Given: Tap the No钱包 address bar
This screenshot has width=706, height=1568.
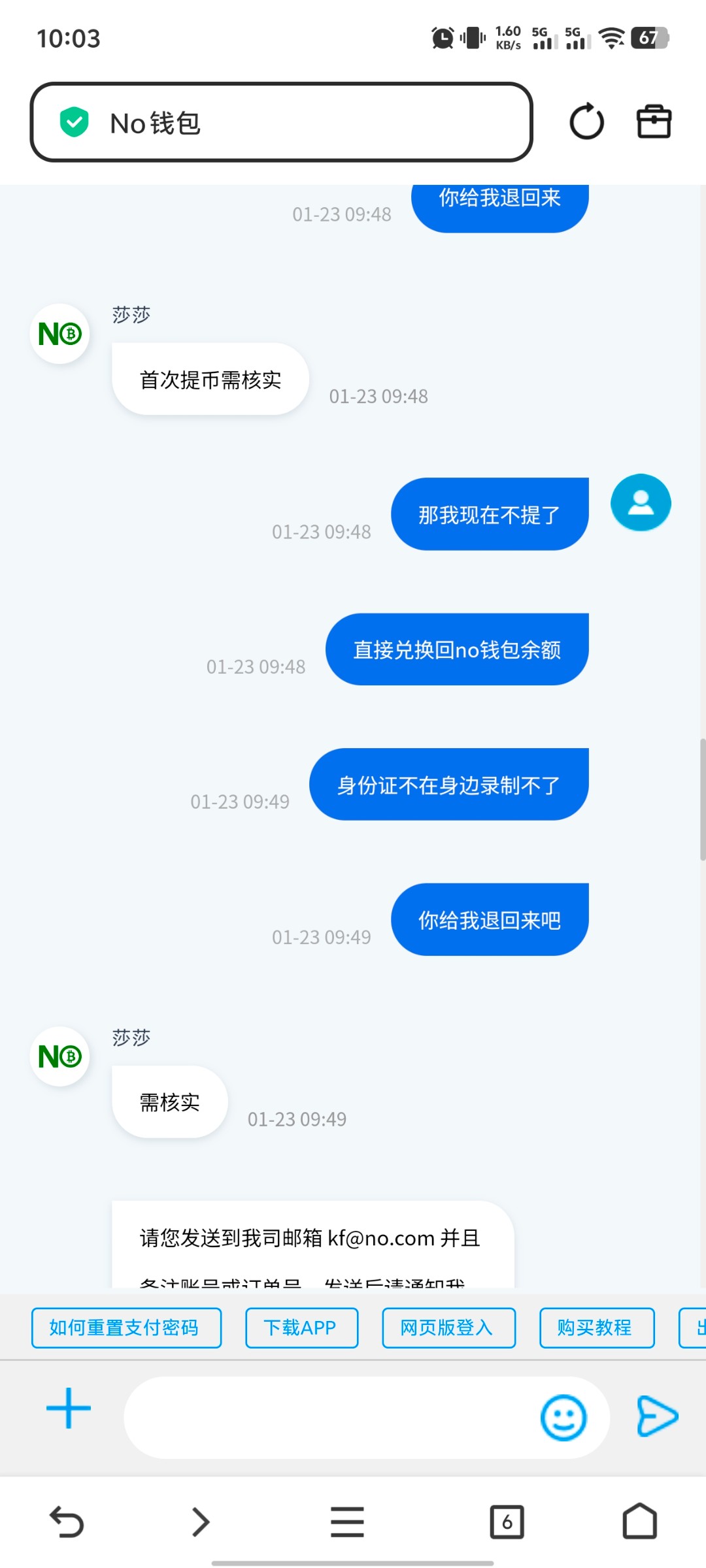Looking at the screenshot, I should coord(281,122).
